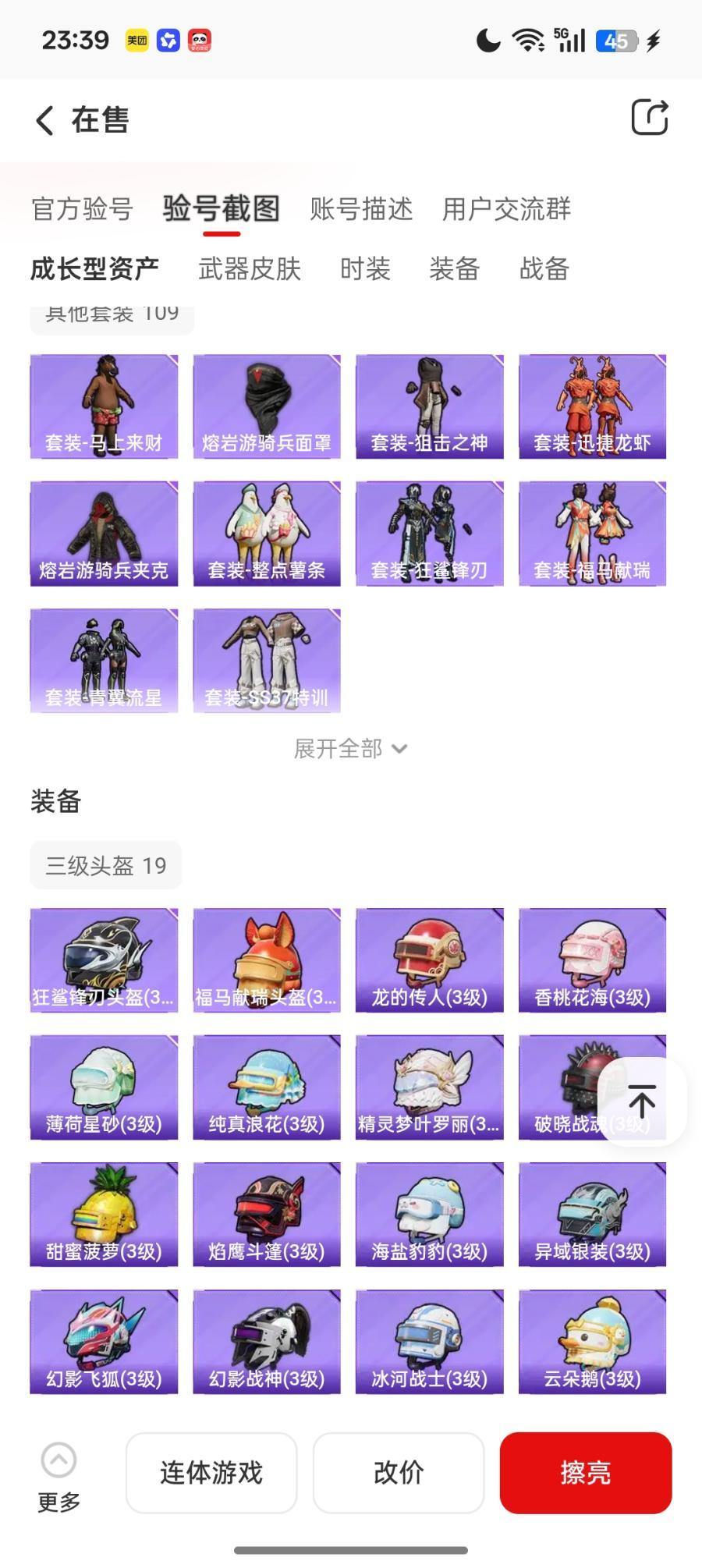View the 套装-迅捷龙虾 outfit tile

click(x=592, y=406)
